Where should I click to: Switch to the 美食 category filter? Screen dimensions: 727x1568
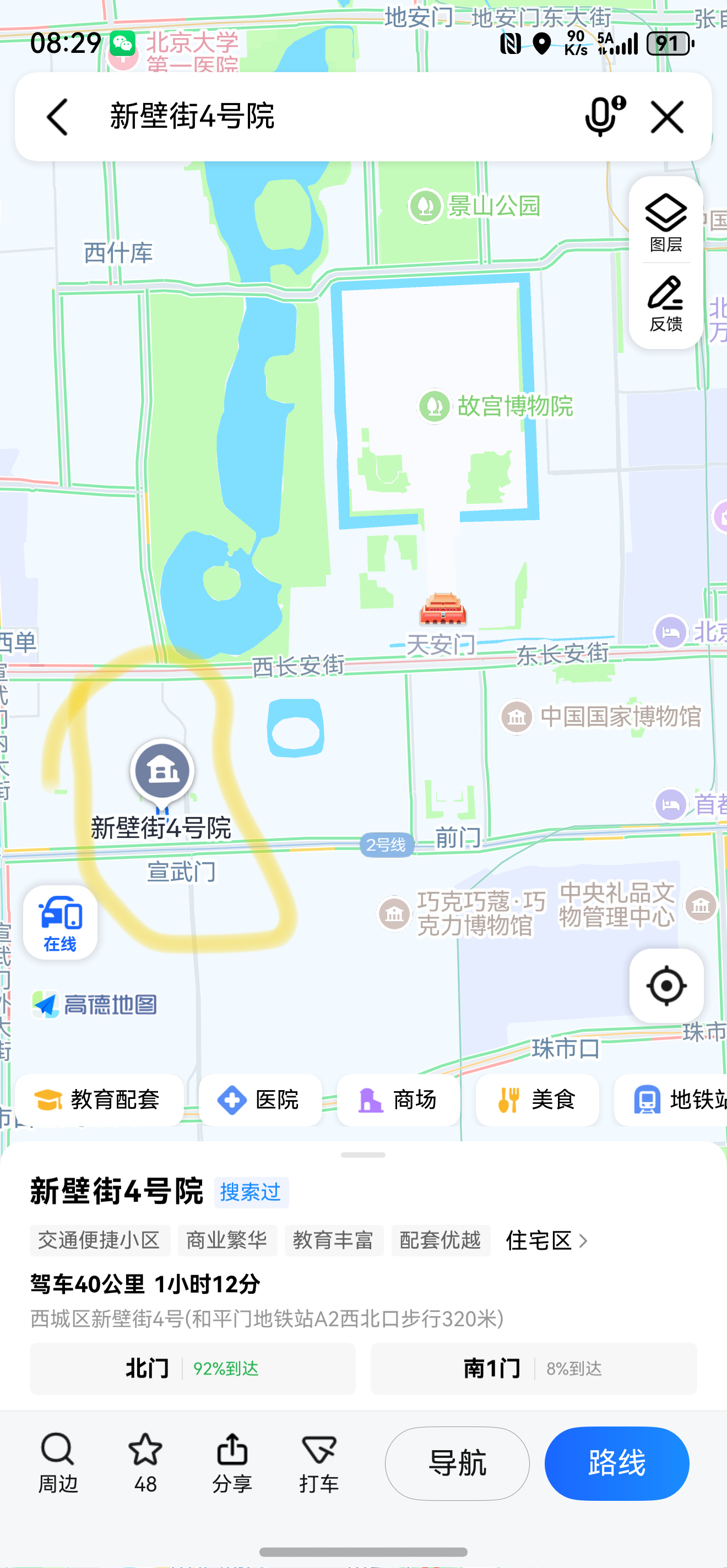point(537,1099)
